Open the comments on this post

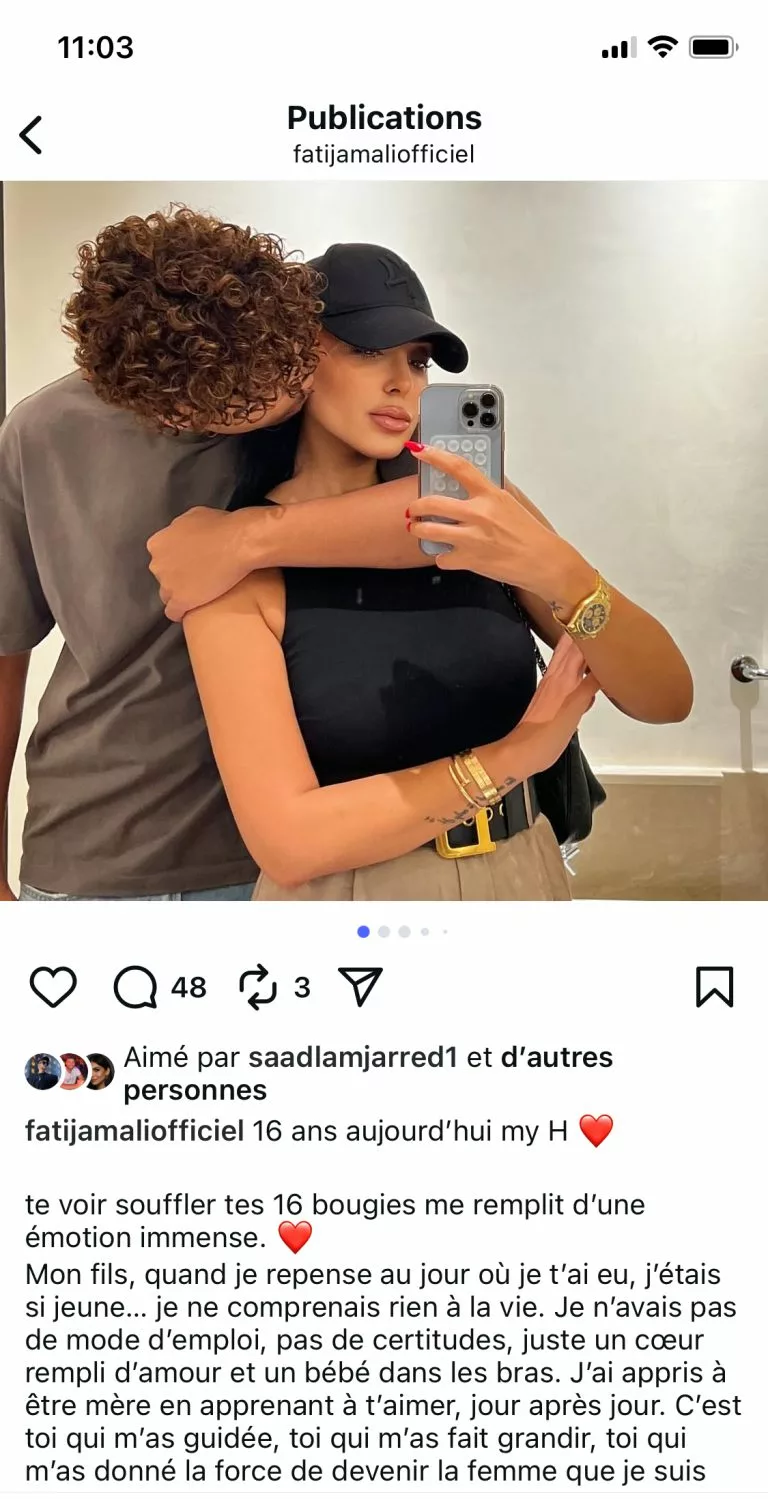tap(136, 988)
